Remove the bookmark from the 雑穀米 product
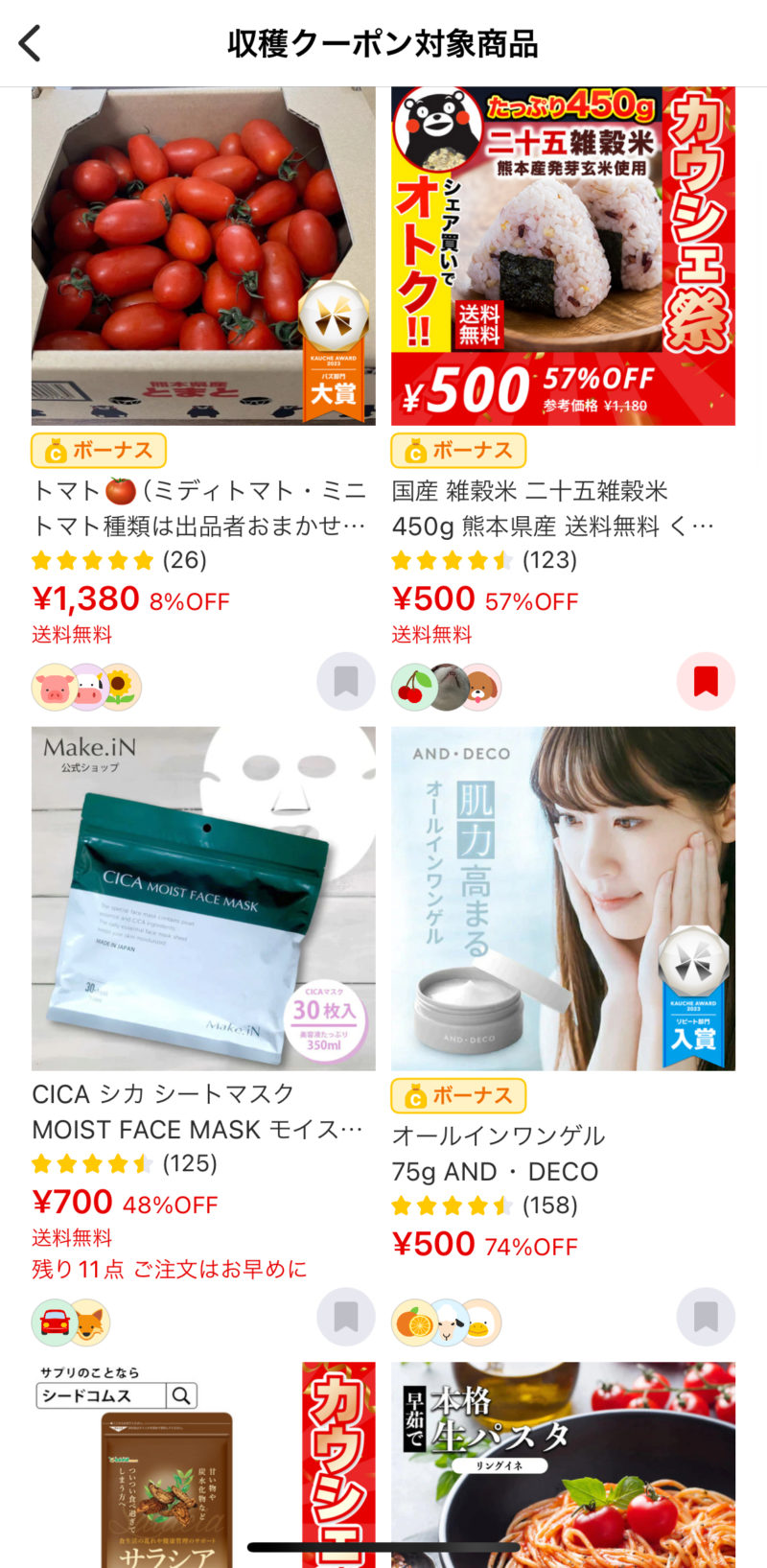The image size is (767, 1568). 706,681
